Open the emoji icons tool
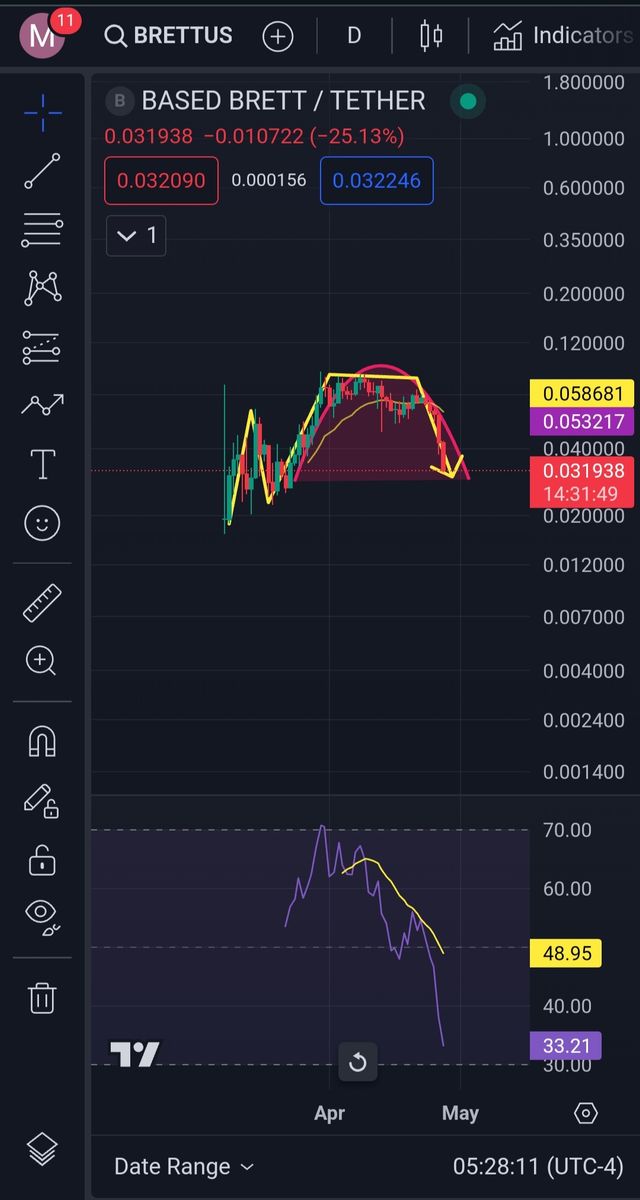 point(42,522)
